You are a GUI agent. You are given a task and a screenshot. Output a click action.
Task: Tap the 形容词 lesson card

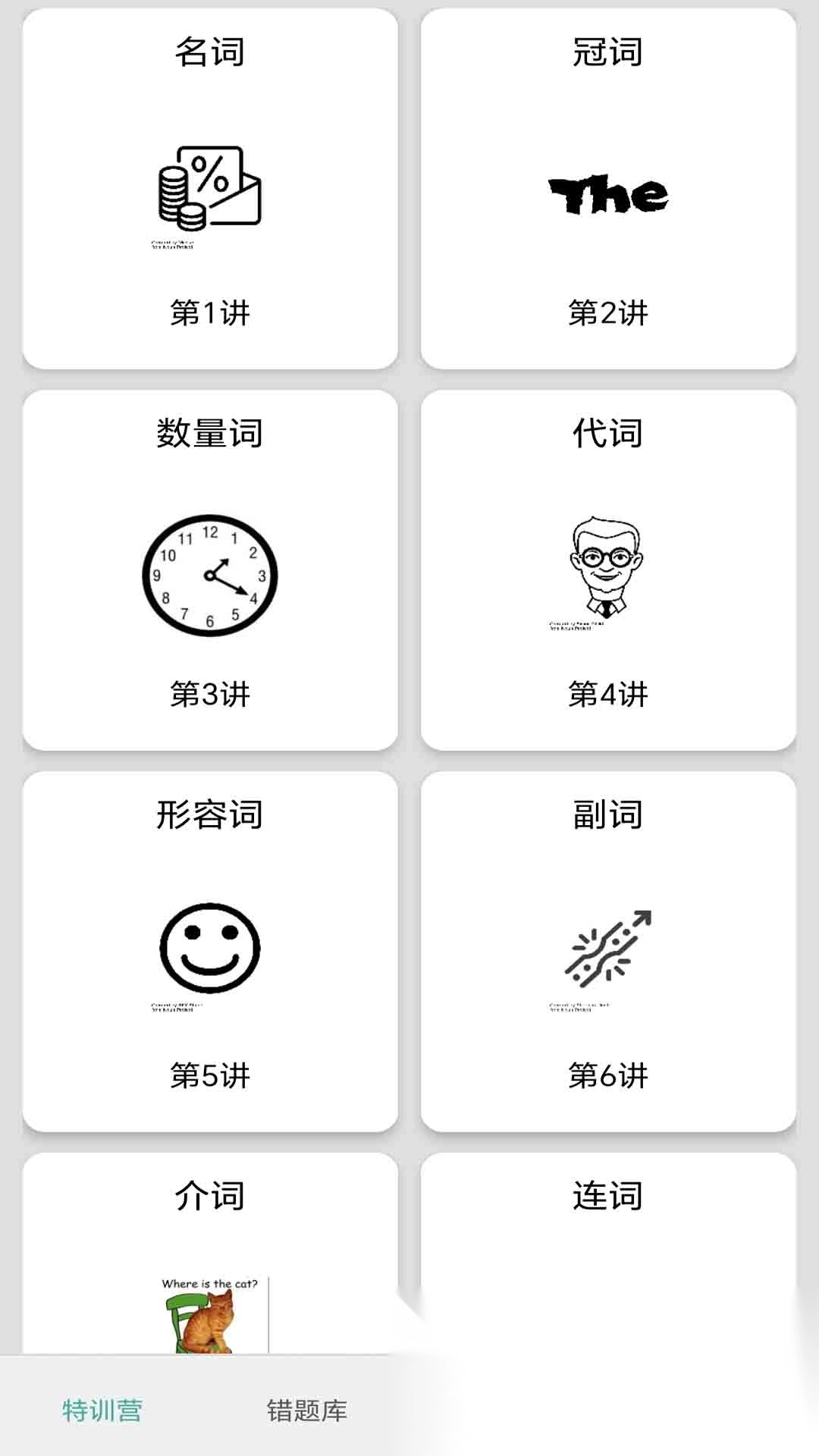tap(210, 952)
